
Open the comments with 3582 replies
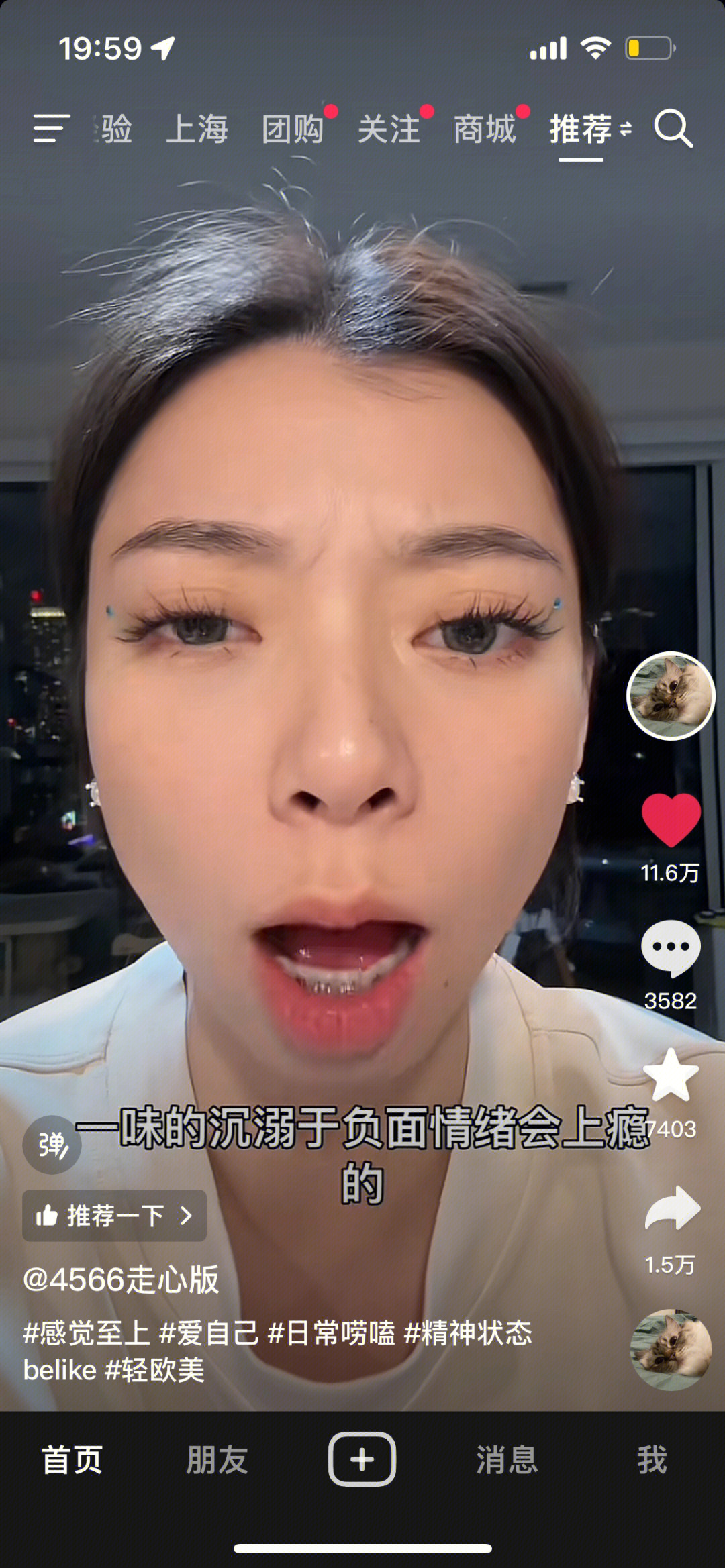[x=671, y=949]
